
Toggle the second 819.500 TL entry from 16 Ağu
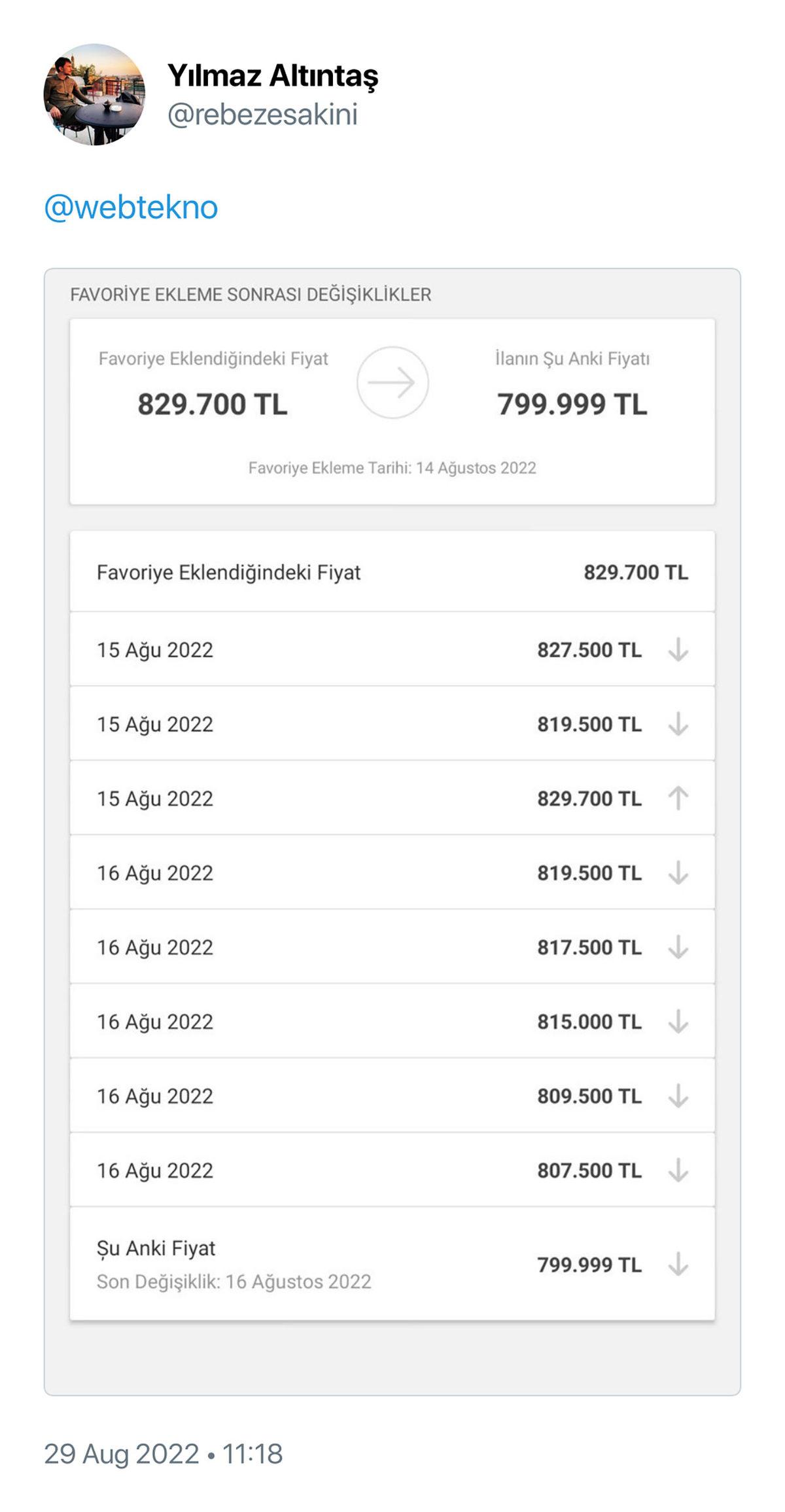tap(392, 873)
